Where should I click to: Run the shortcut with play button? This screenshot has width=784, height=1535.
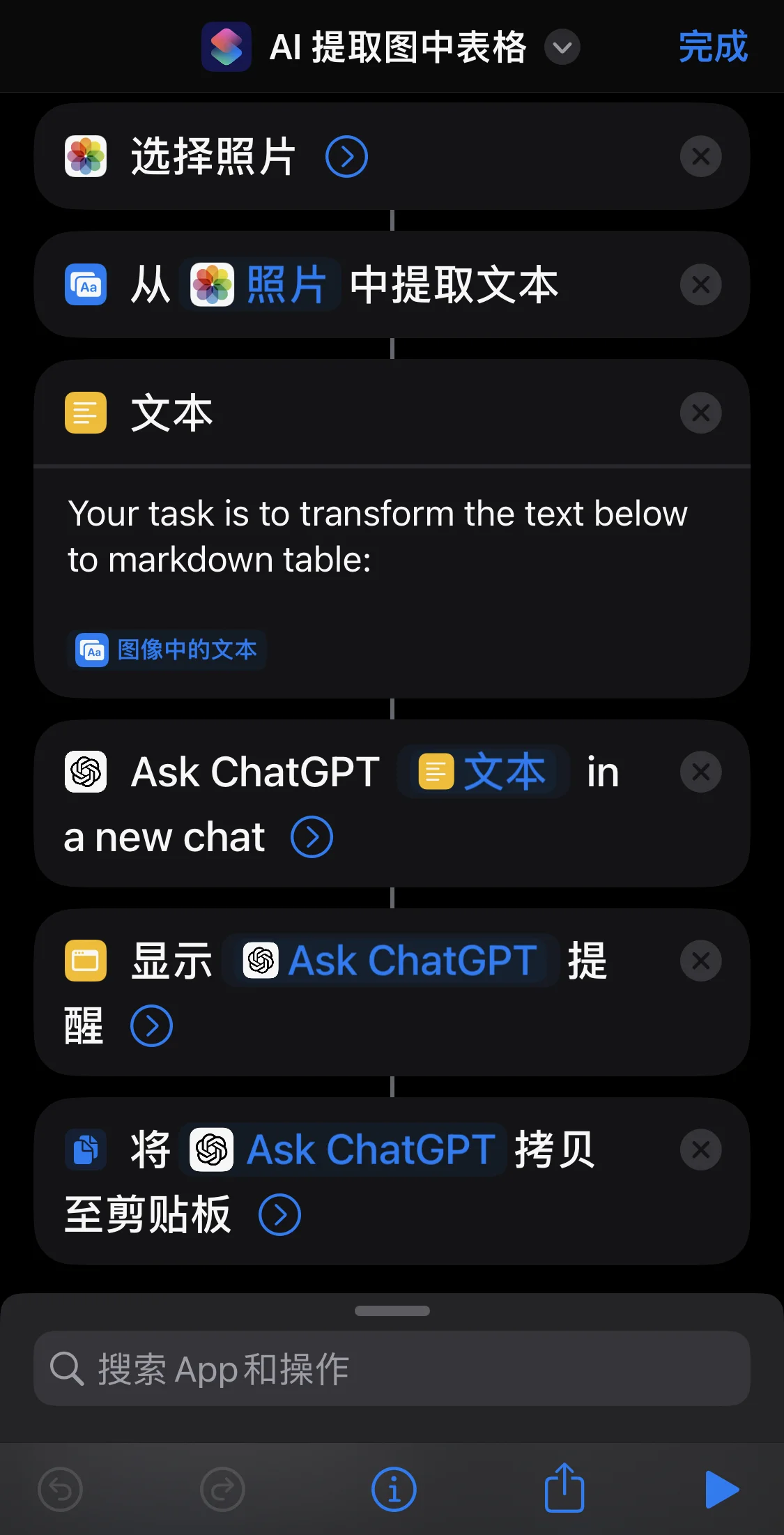721,1490
